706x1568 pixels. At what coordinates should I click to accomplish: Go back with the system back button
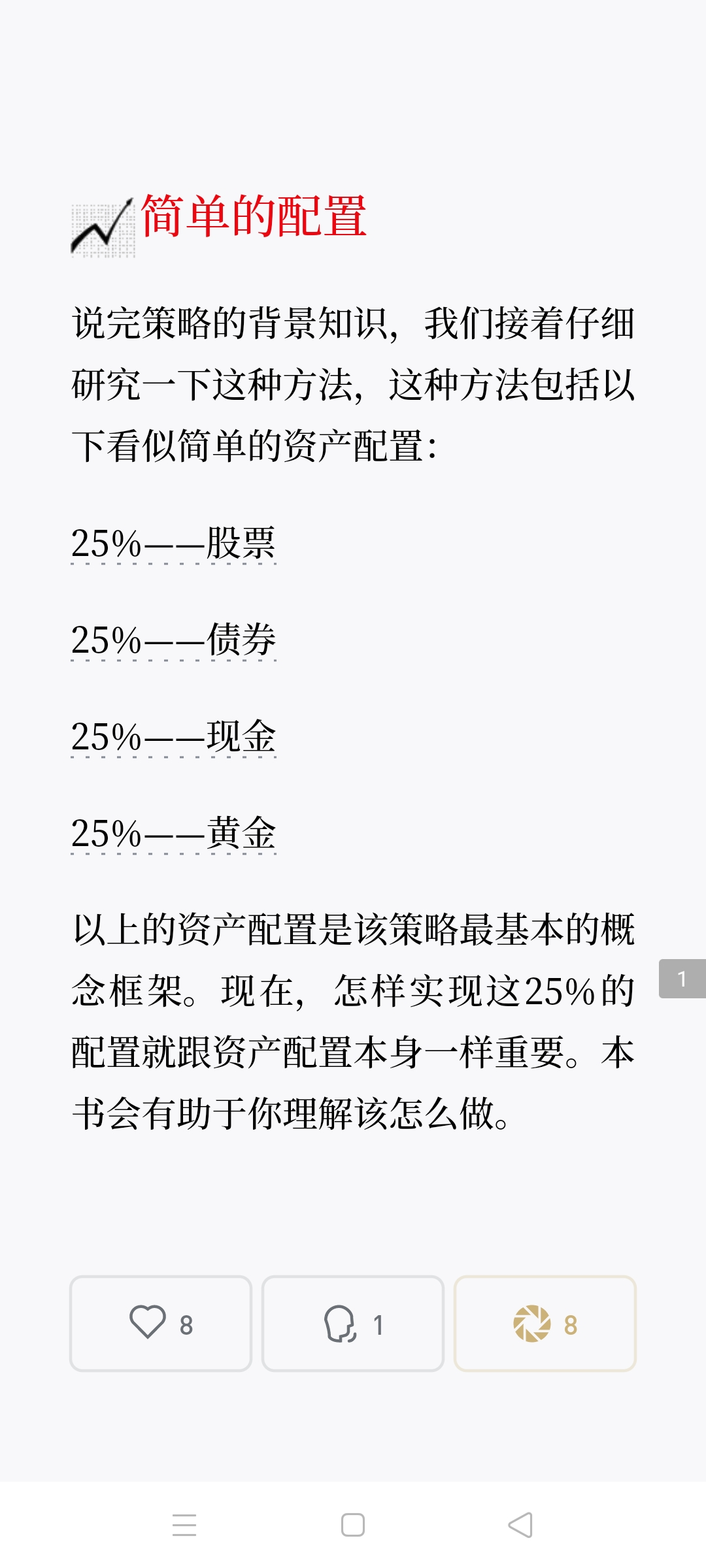520,1526
